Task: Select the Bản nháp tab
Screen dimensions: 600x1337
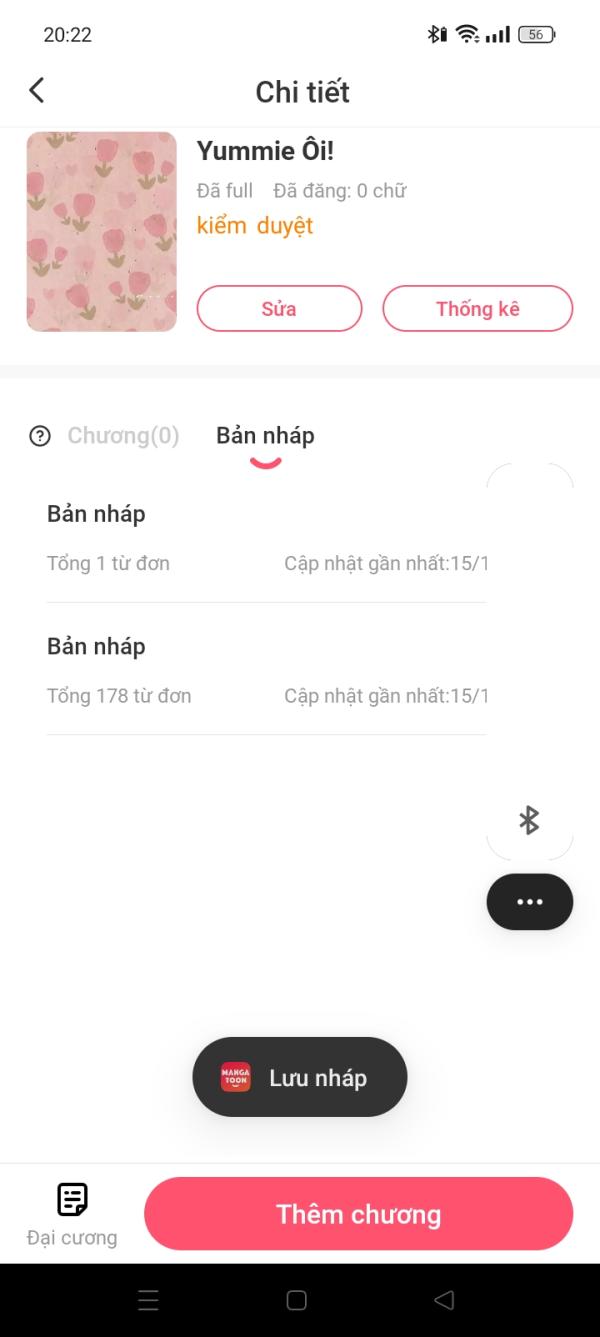Action: (265, 436)
